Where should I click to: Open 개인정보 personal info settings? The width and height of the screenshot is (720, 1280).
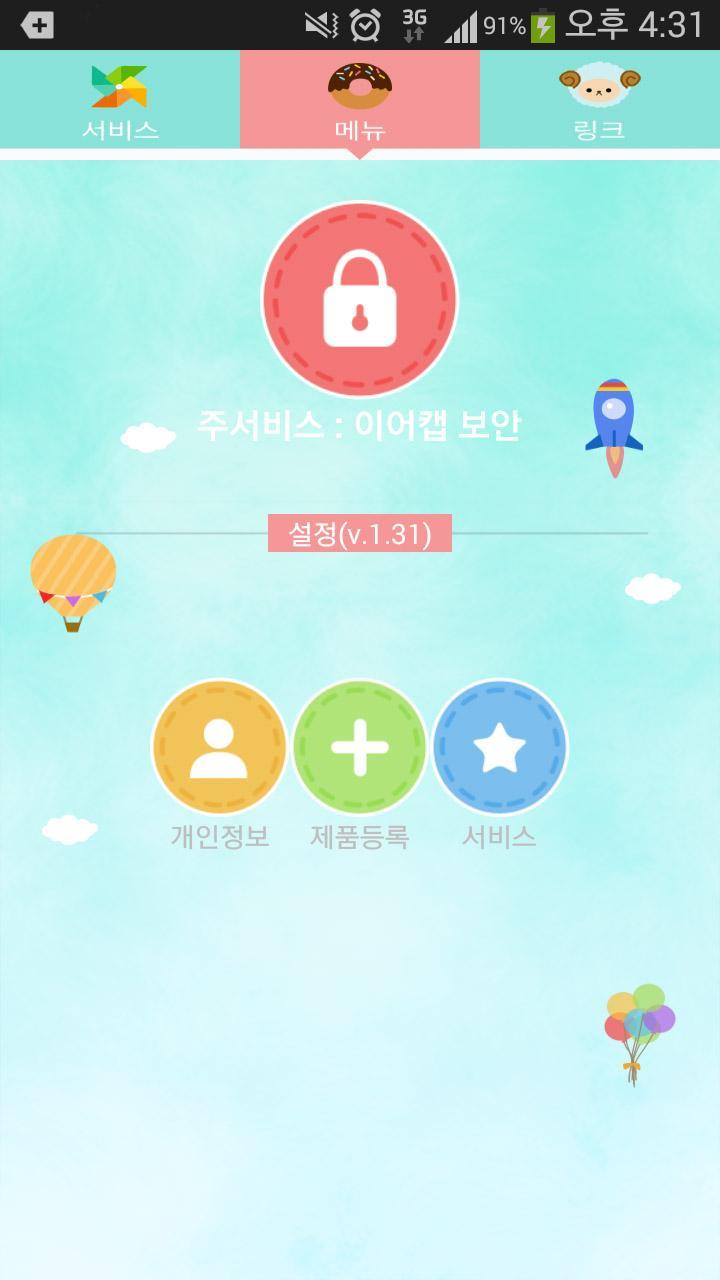point(219,747)
